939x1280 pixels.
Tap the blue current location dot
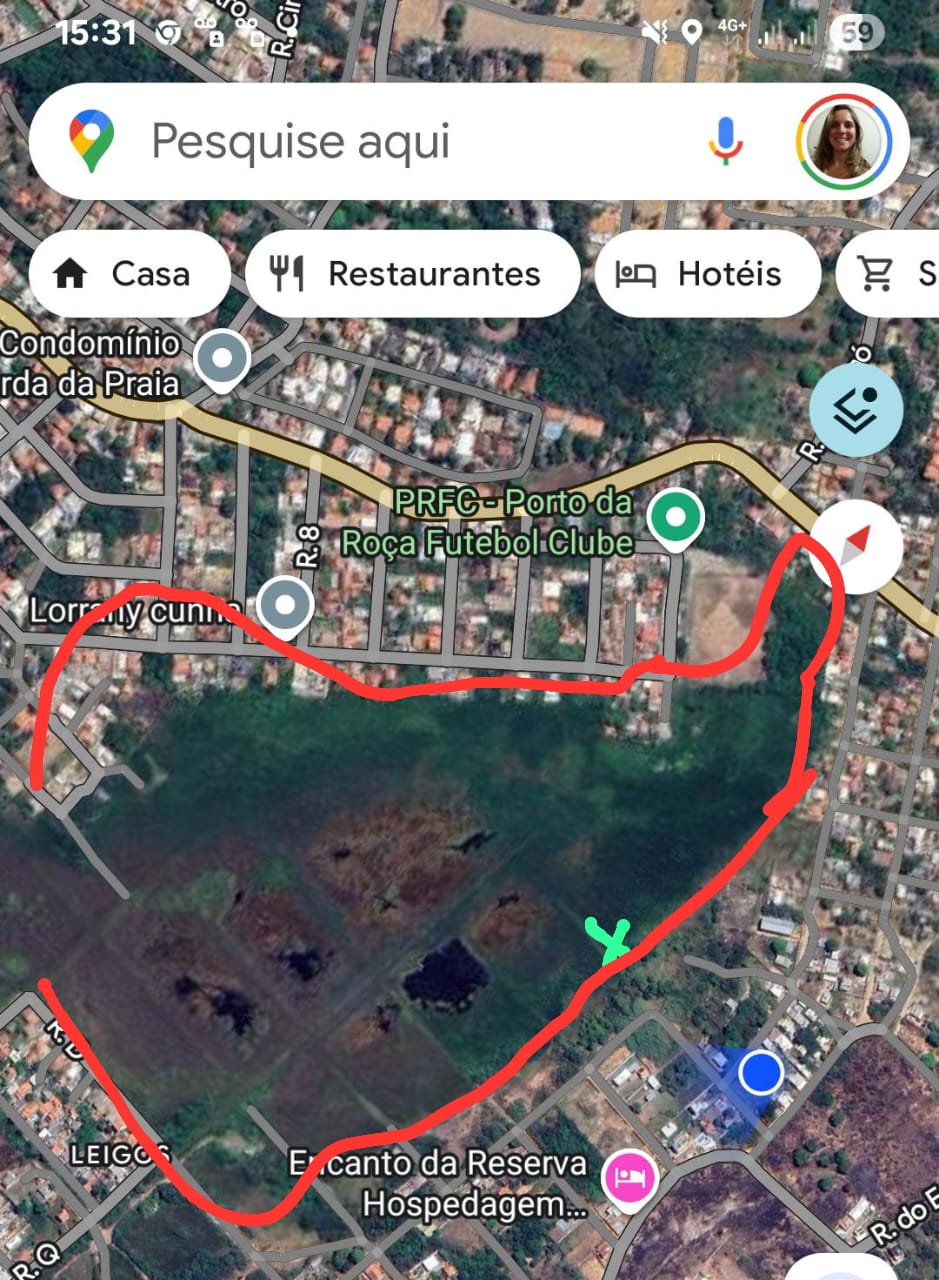point(761,1073)
